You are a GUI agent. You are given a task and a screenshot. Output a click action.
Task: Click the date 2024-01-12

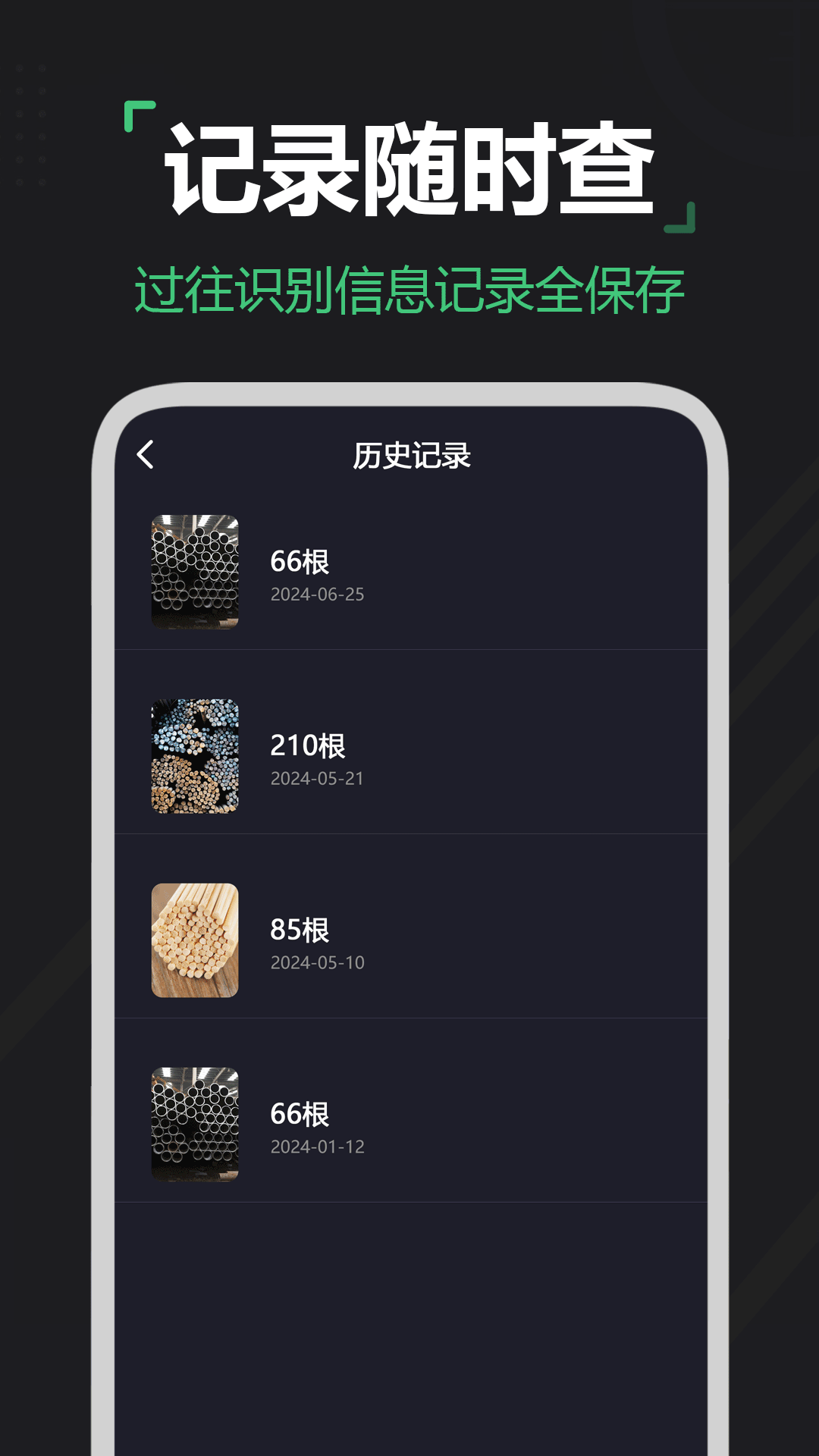318,1147
